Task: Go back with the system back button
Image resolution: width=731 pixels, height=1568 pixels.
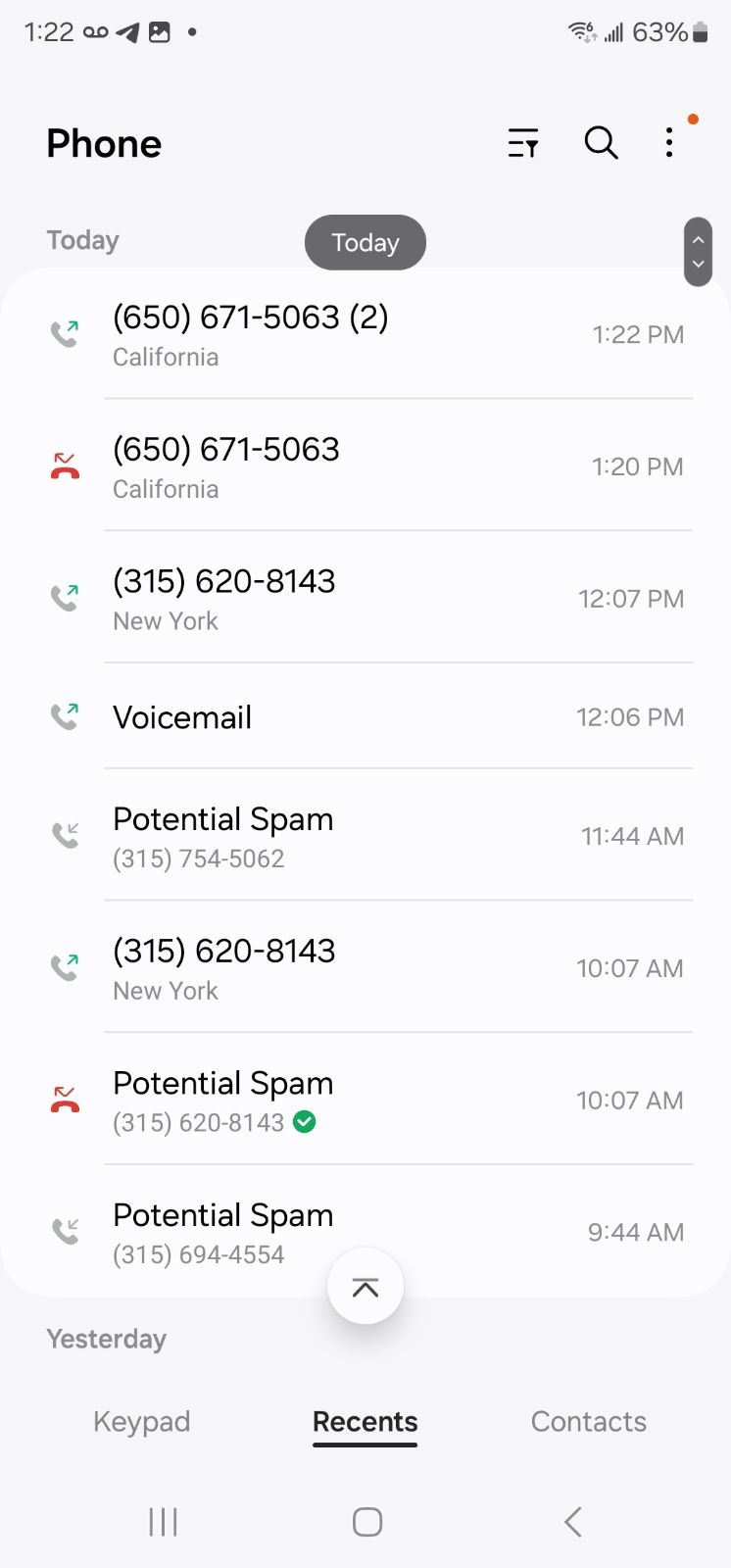Action: 573,1522
